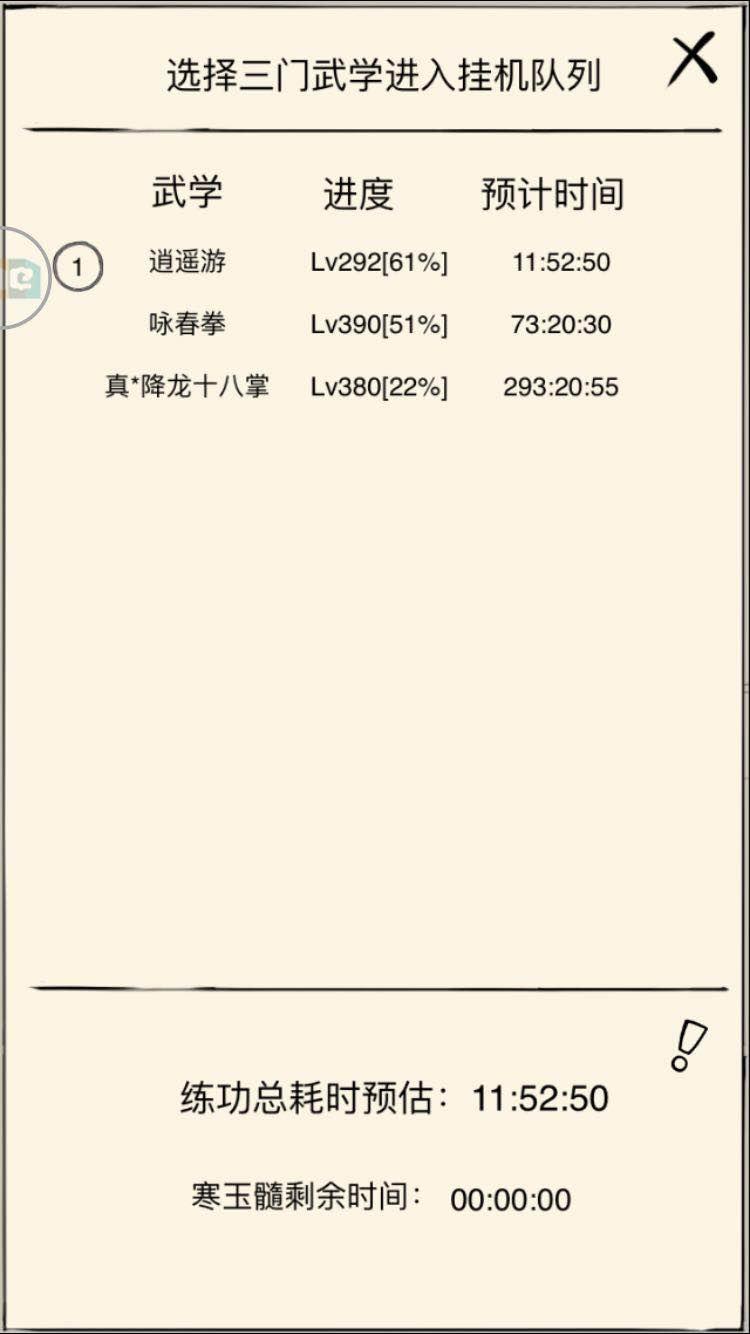Tap the floating recorder bubble at left edge

(x=20, y=277)
